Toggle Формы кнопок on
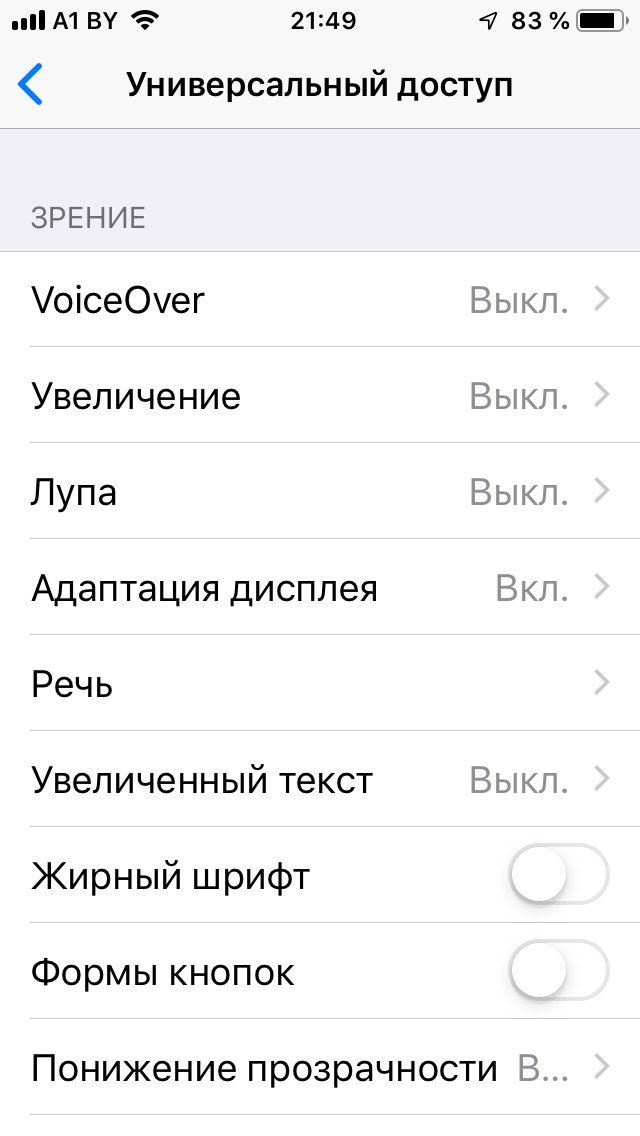The height and width of the screenshot is (1136, 640). (558, 971)
